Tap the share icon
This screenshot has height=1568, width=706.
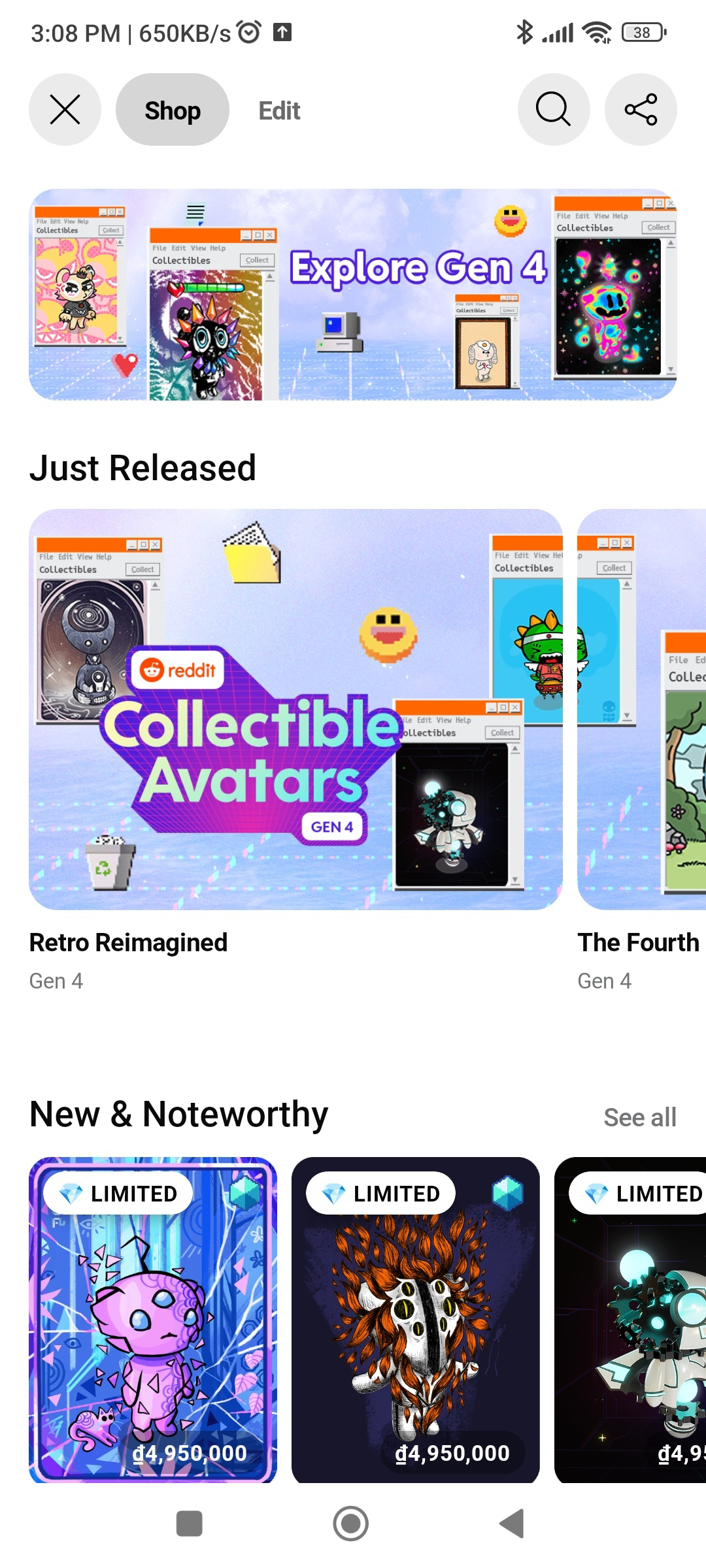(x=641, y=109)
